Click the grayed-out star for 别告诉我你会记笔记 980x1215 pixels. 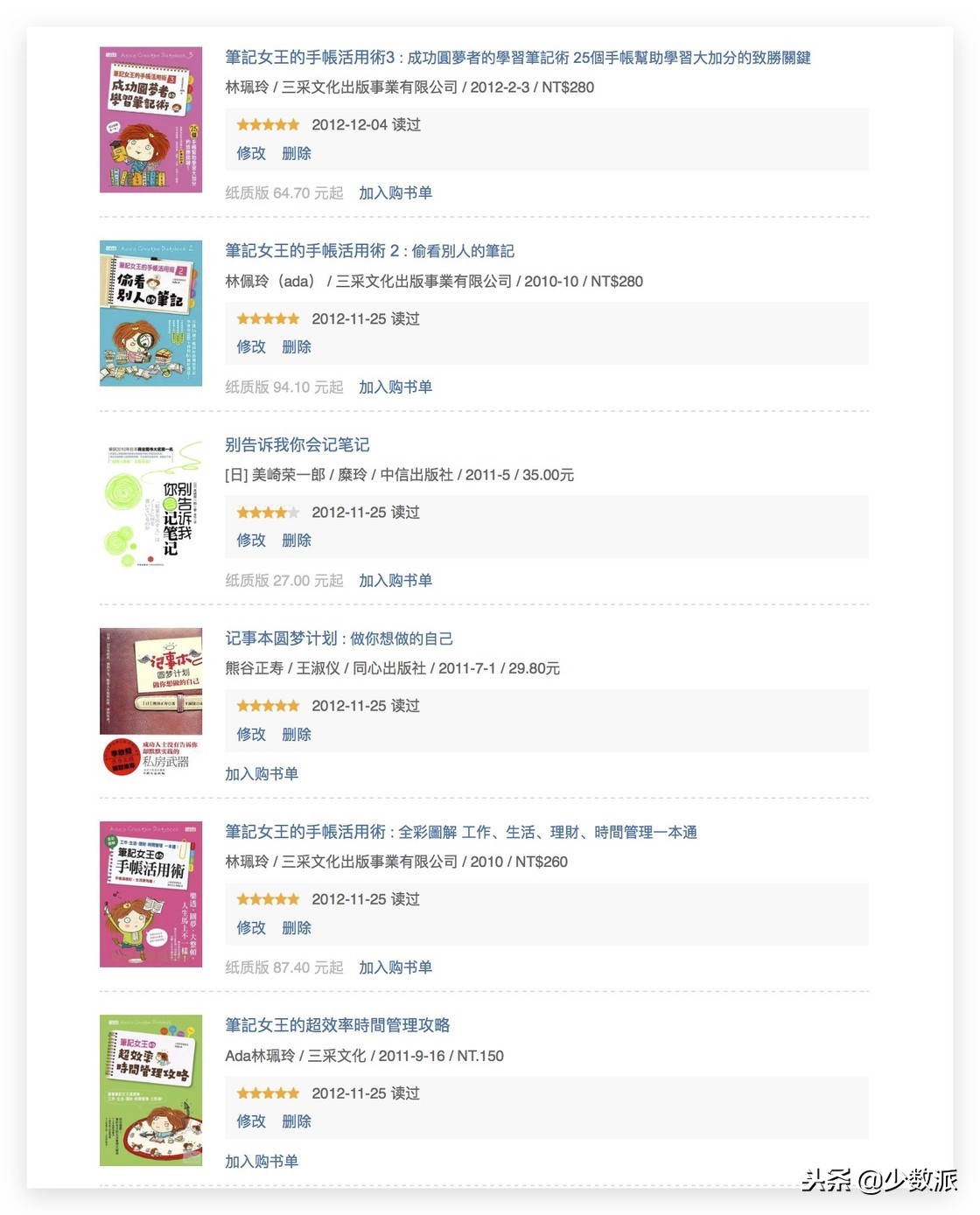(x=296, y=513)
